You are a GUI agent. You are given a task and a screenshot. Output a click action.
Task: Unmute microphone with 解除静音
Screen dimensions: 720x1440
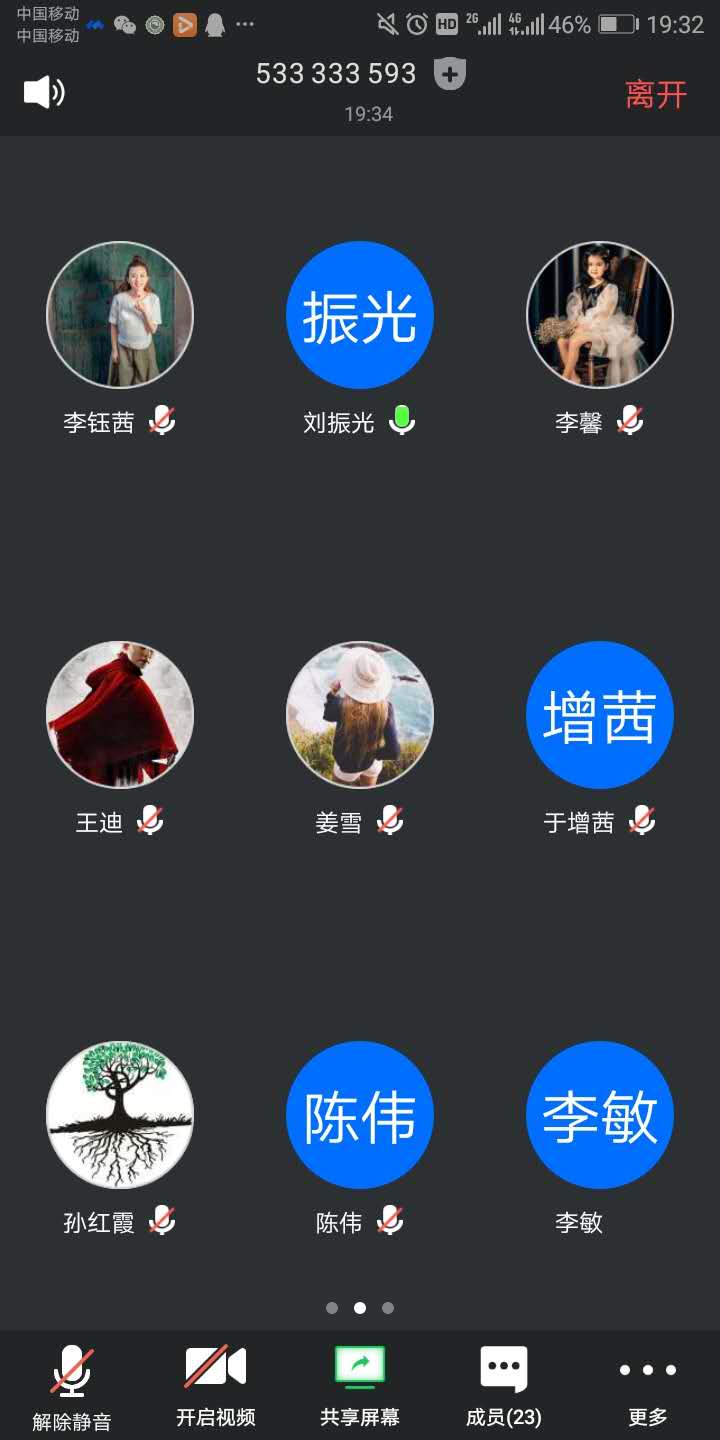[72, 1385]
